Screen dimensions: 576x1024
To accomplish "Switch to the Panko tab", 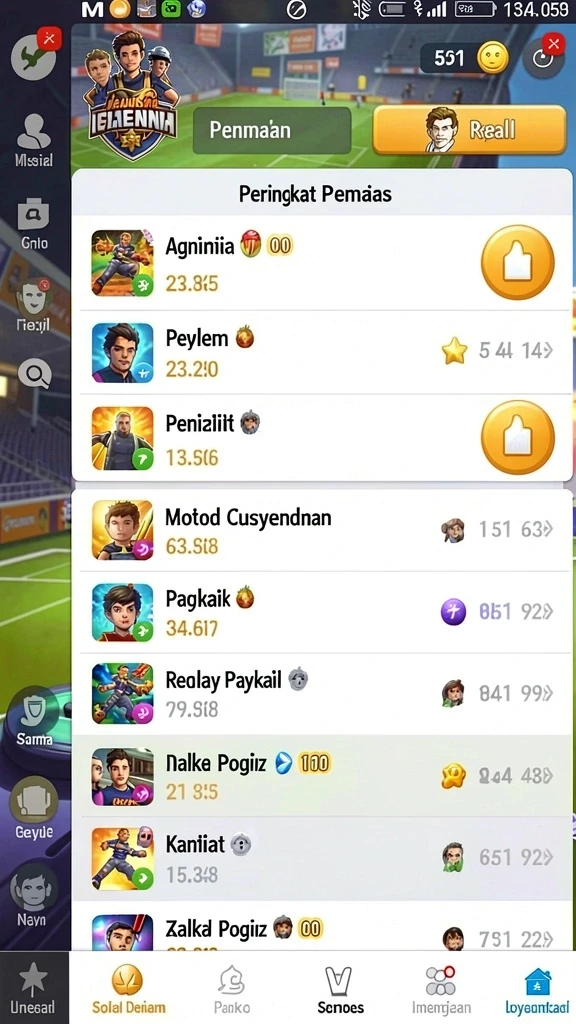I will point(232,989).
